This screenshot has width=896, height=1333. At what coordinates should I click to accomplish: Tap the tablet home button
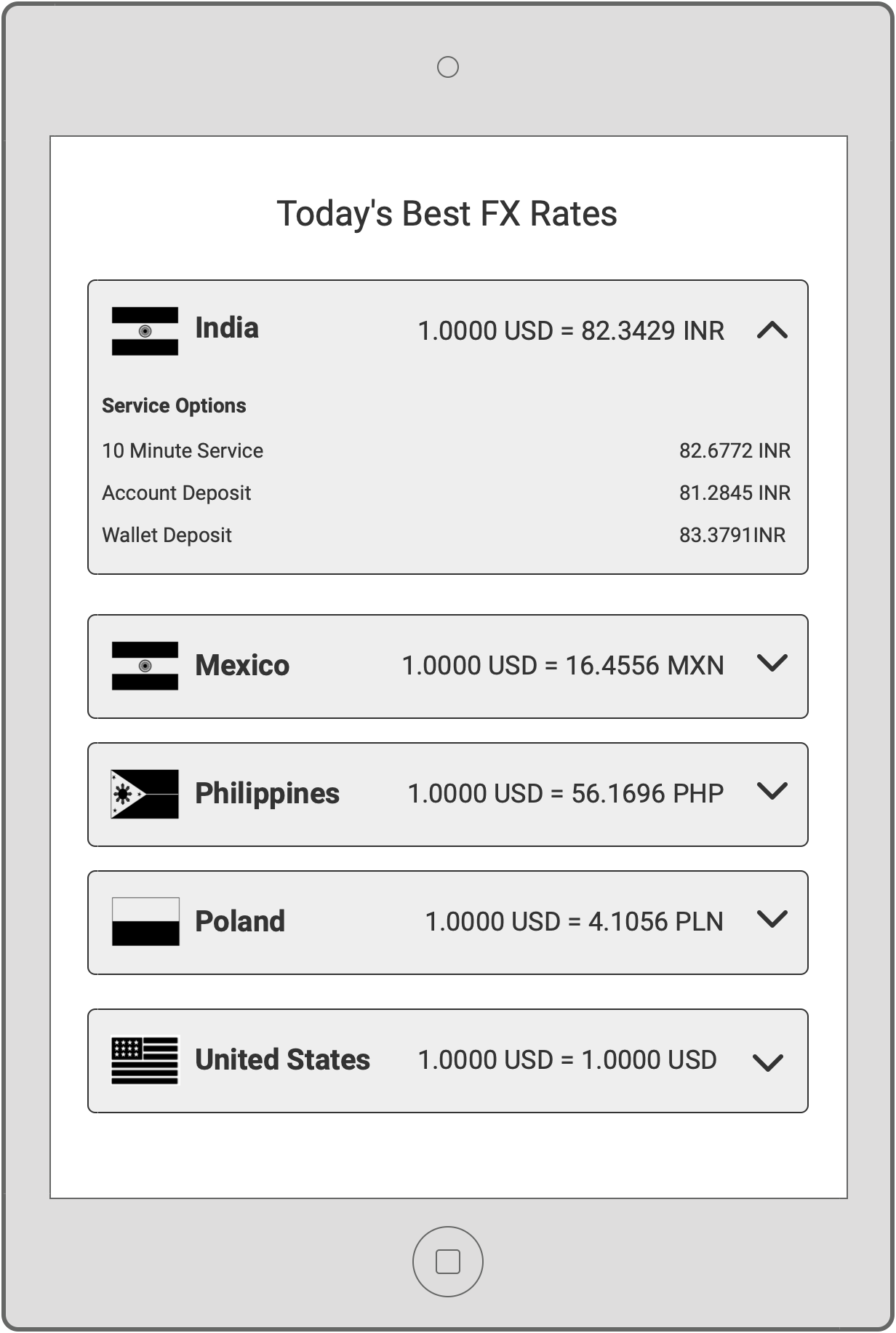pos(447,1261)
